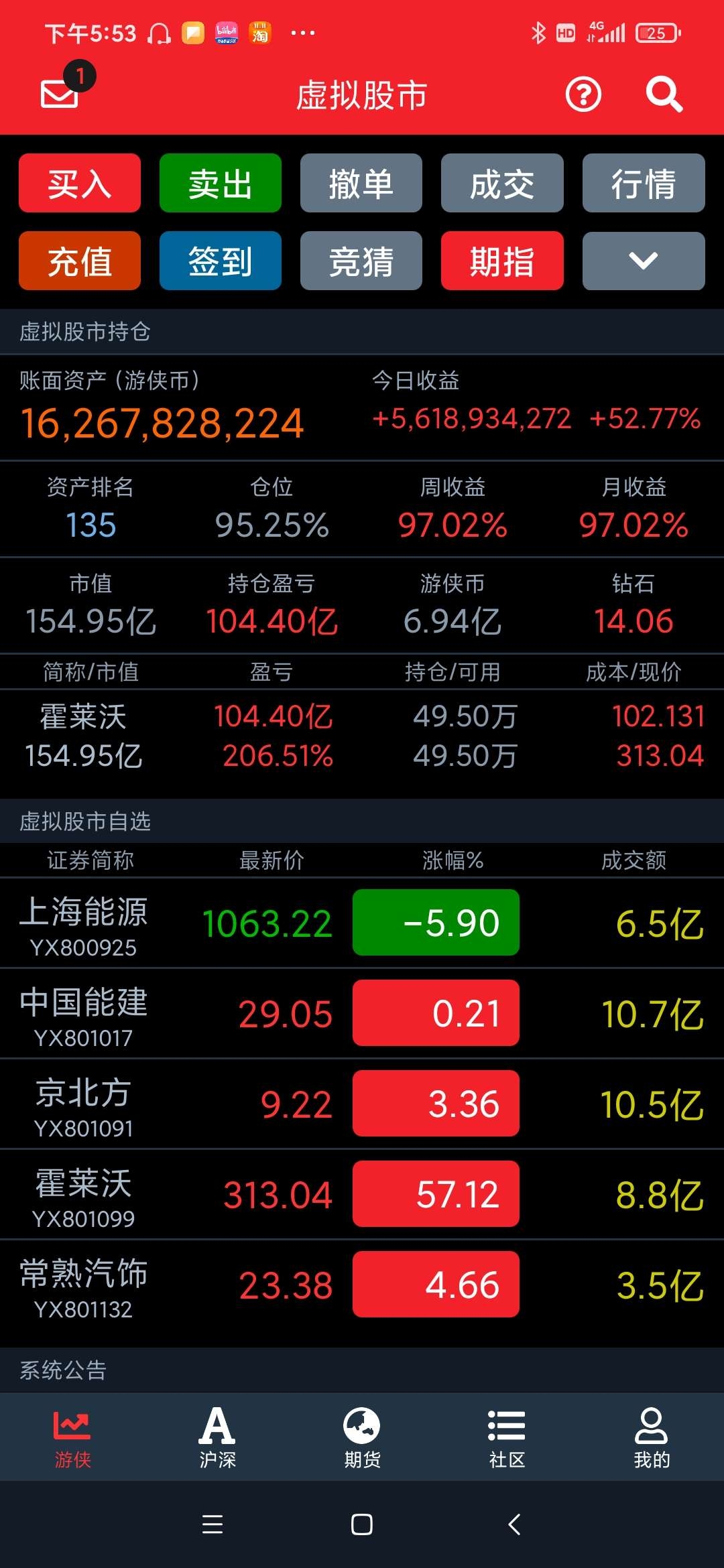Open 京北方 YX801091 watchlist stock
The image size is (724, 1568).
362,1104
